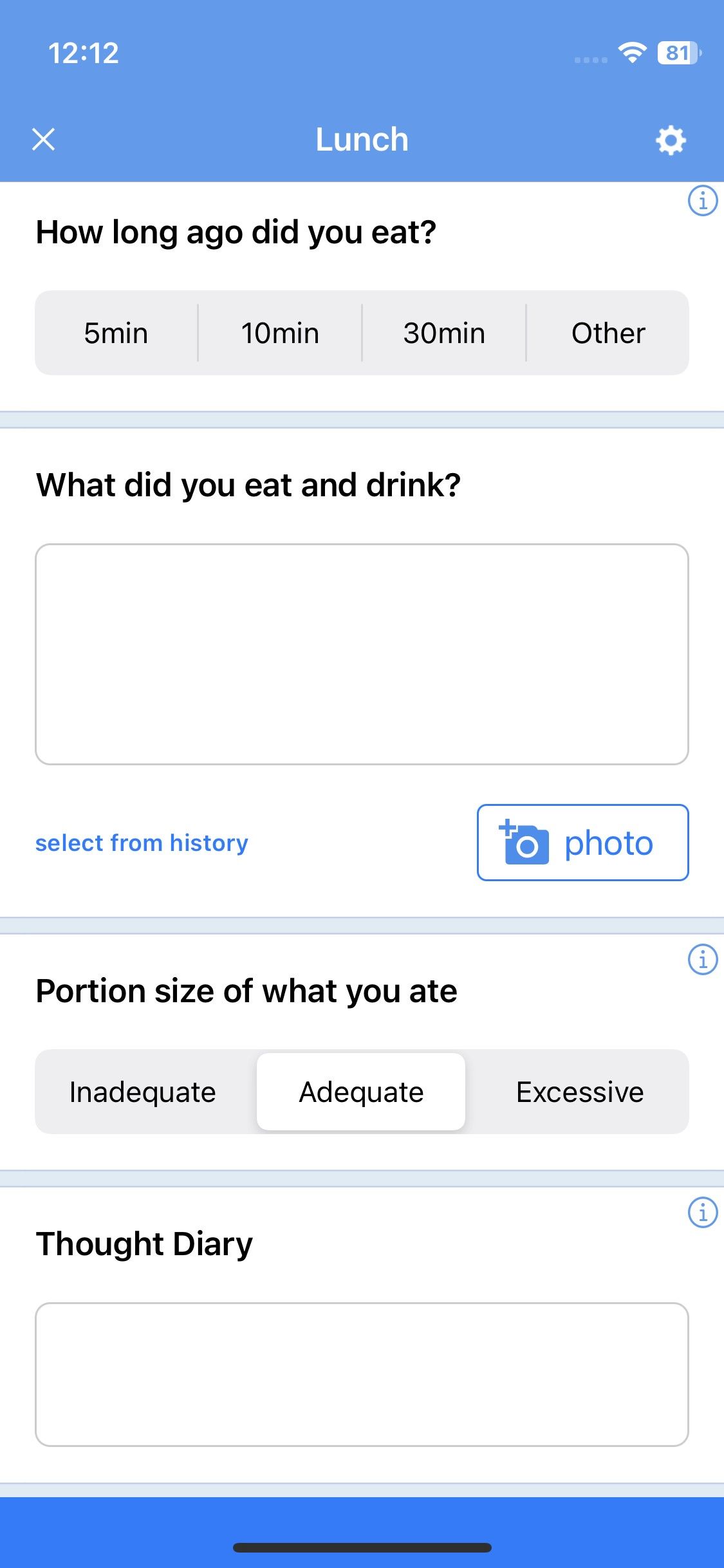Close the Lunch entry with the X icon
The height and width of the screenshot is (1568, 724).
click(x=43, y=139)
